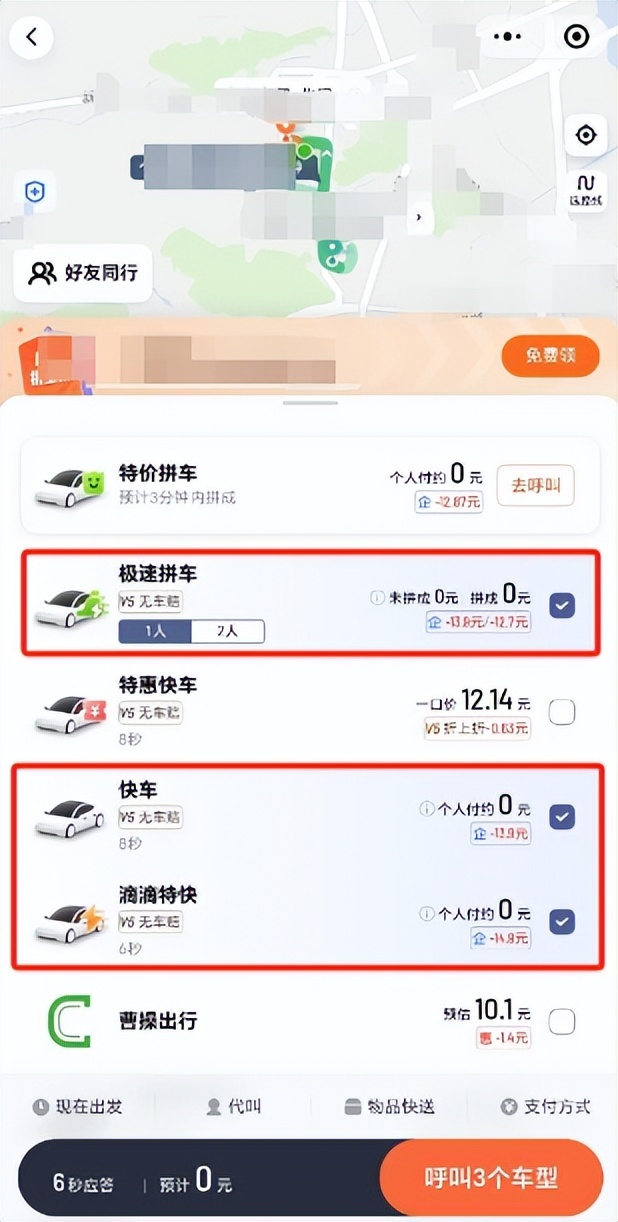618x1222 pixels.
Task: Check the 特惠快车 option
Action: [563, 712]
